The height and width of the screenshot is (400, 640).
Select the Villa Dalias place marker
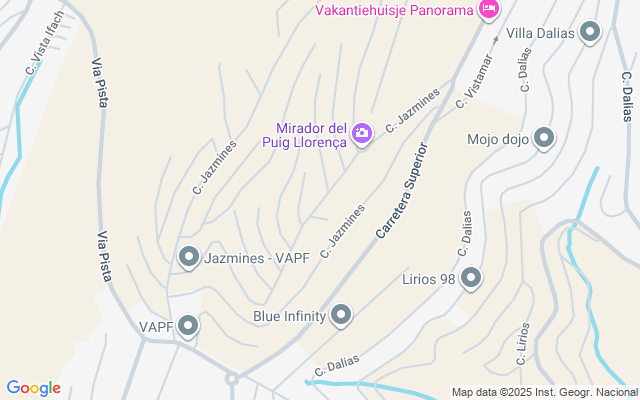(x=590, y=33)
